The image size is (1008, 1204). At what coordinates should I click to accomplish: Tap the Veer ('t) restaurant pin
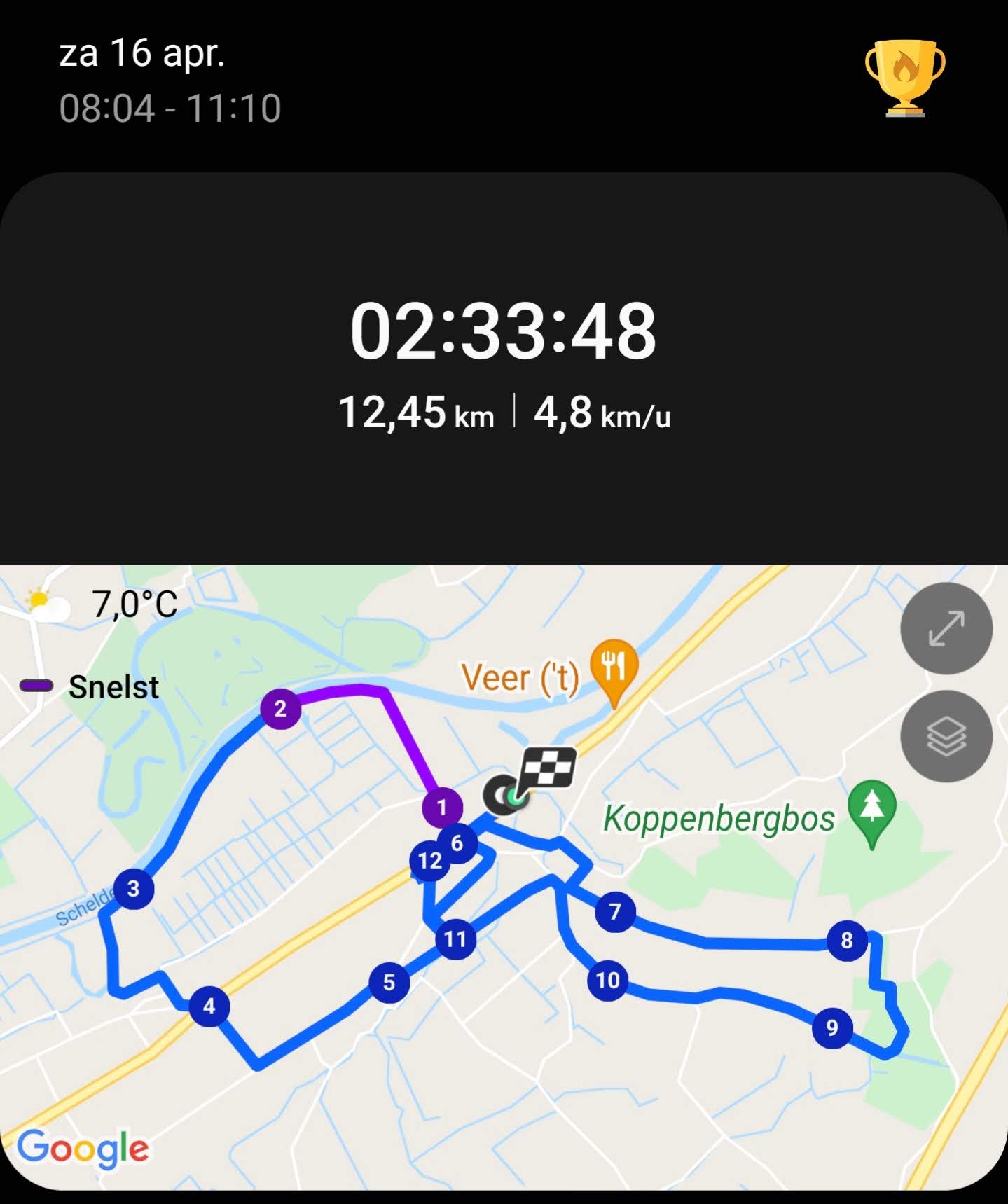point(614,667)
